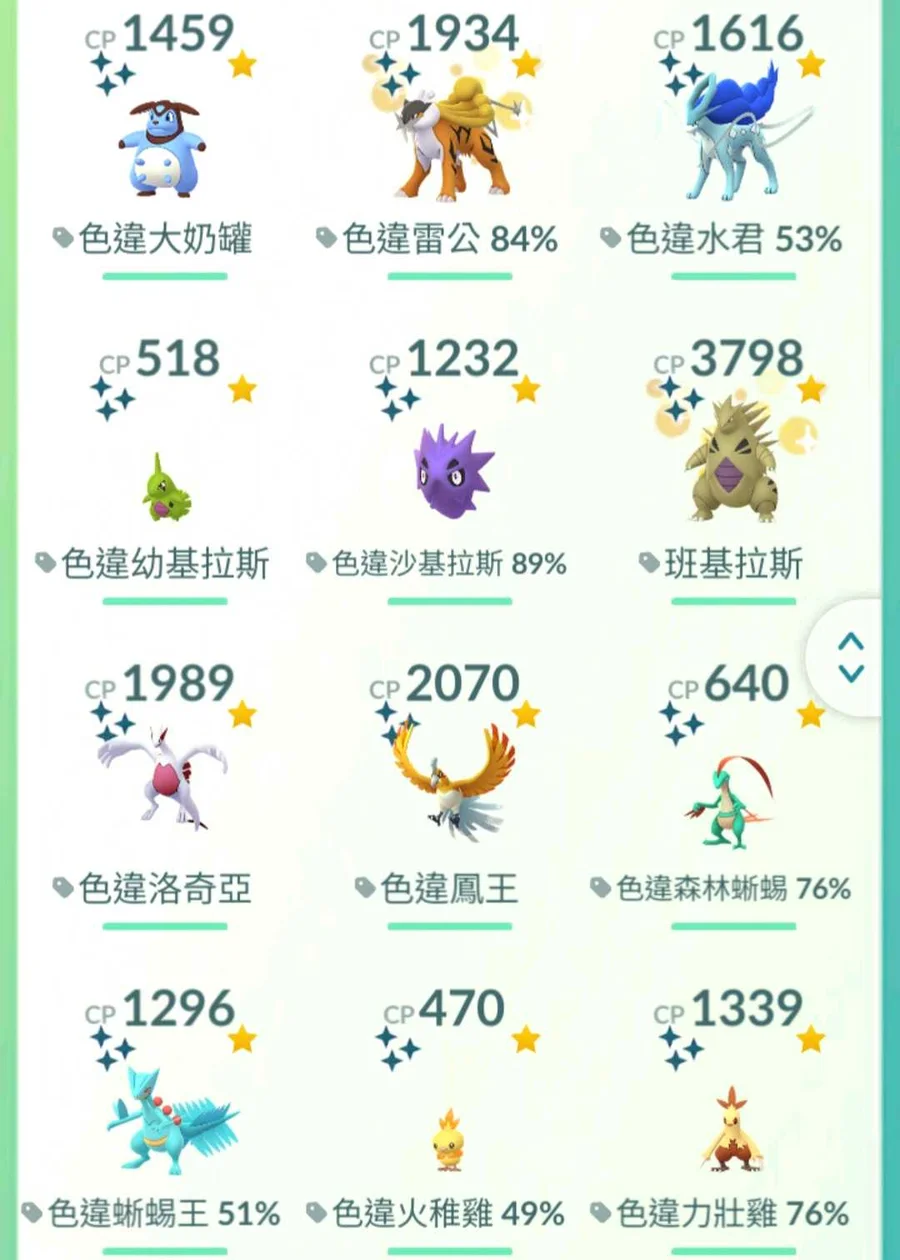This screenshot has height=1260, width=900.
Task: Open 色違火稚雞 49% Torchic
Action: tap(448, 1138)
